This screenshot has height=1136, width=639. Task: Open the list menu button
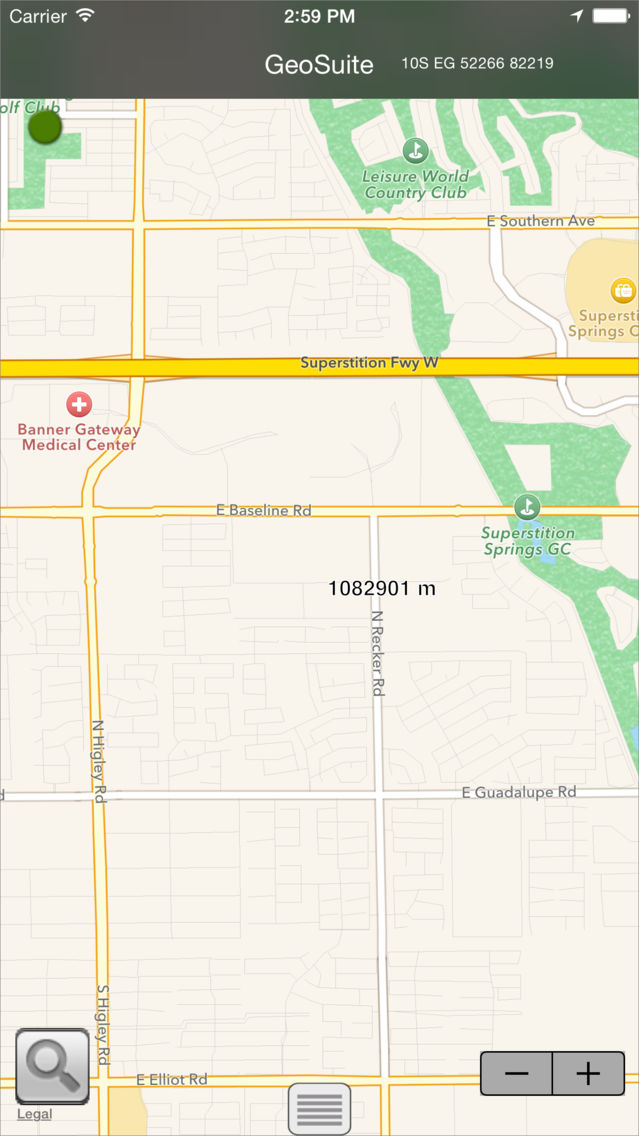coord(319,1109)
